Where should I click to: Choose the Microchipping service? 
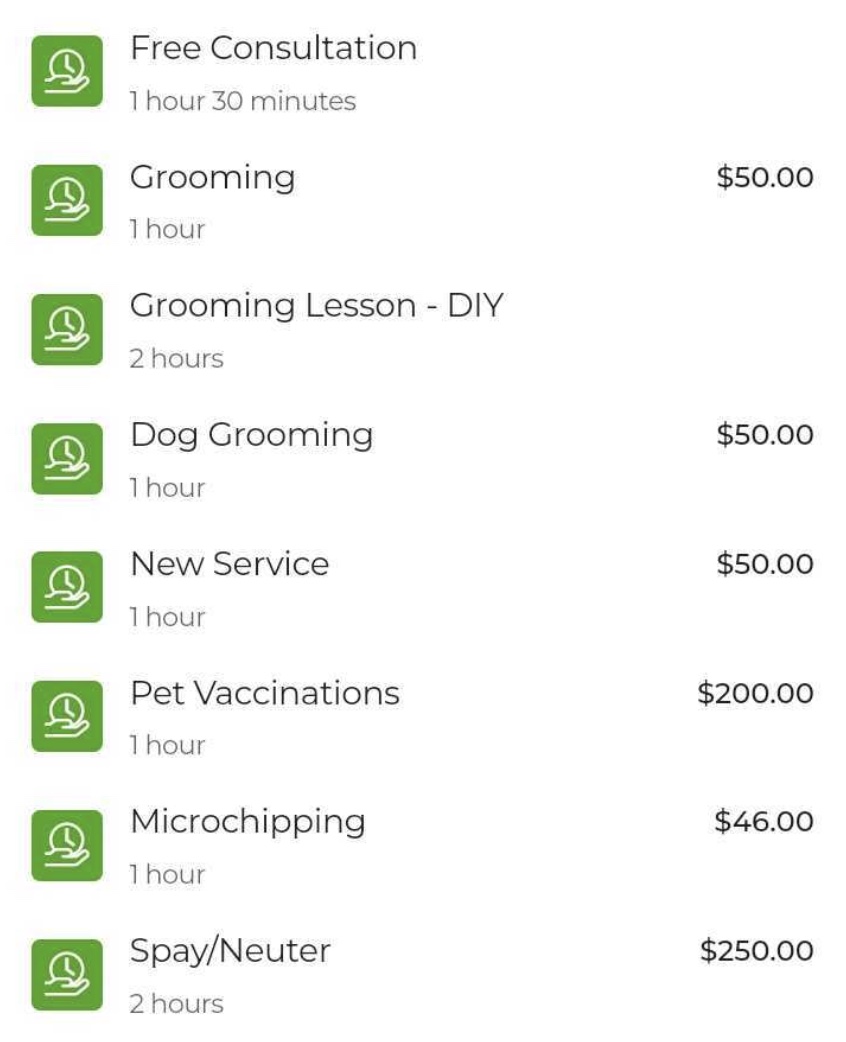(247, 822)
